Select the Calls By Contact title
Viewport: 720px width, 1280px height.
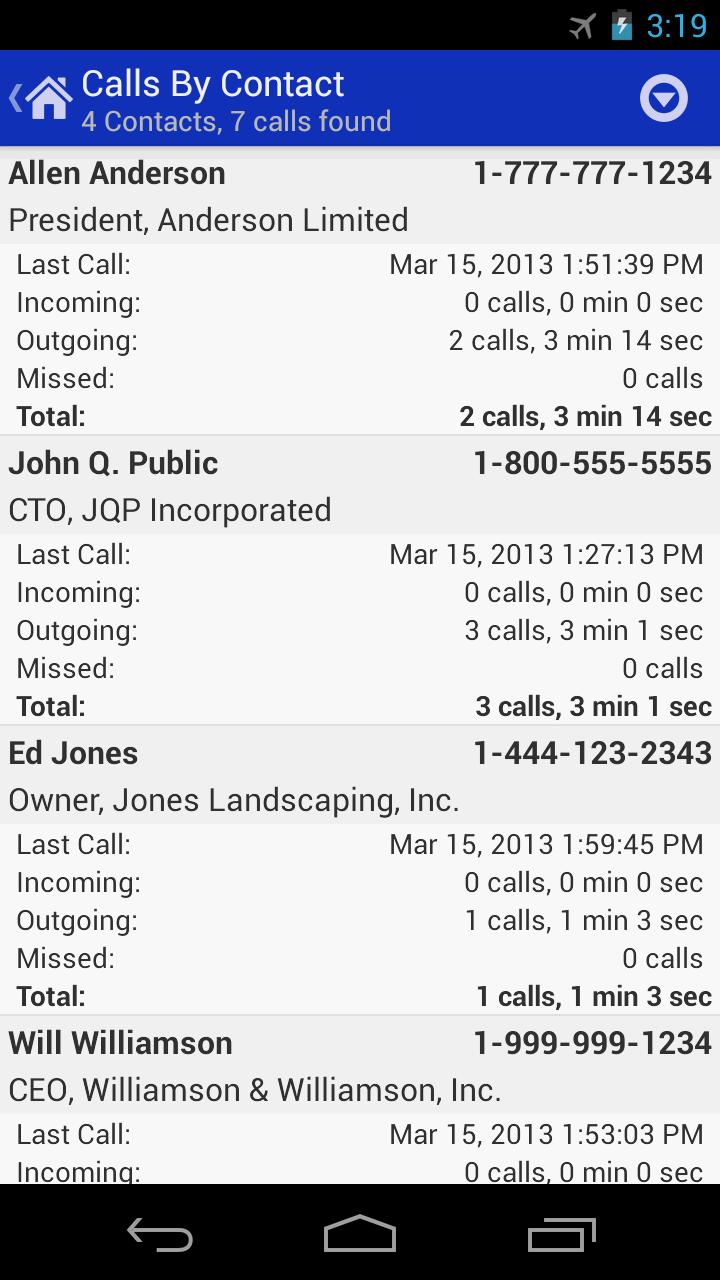[213, 83]
